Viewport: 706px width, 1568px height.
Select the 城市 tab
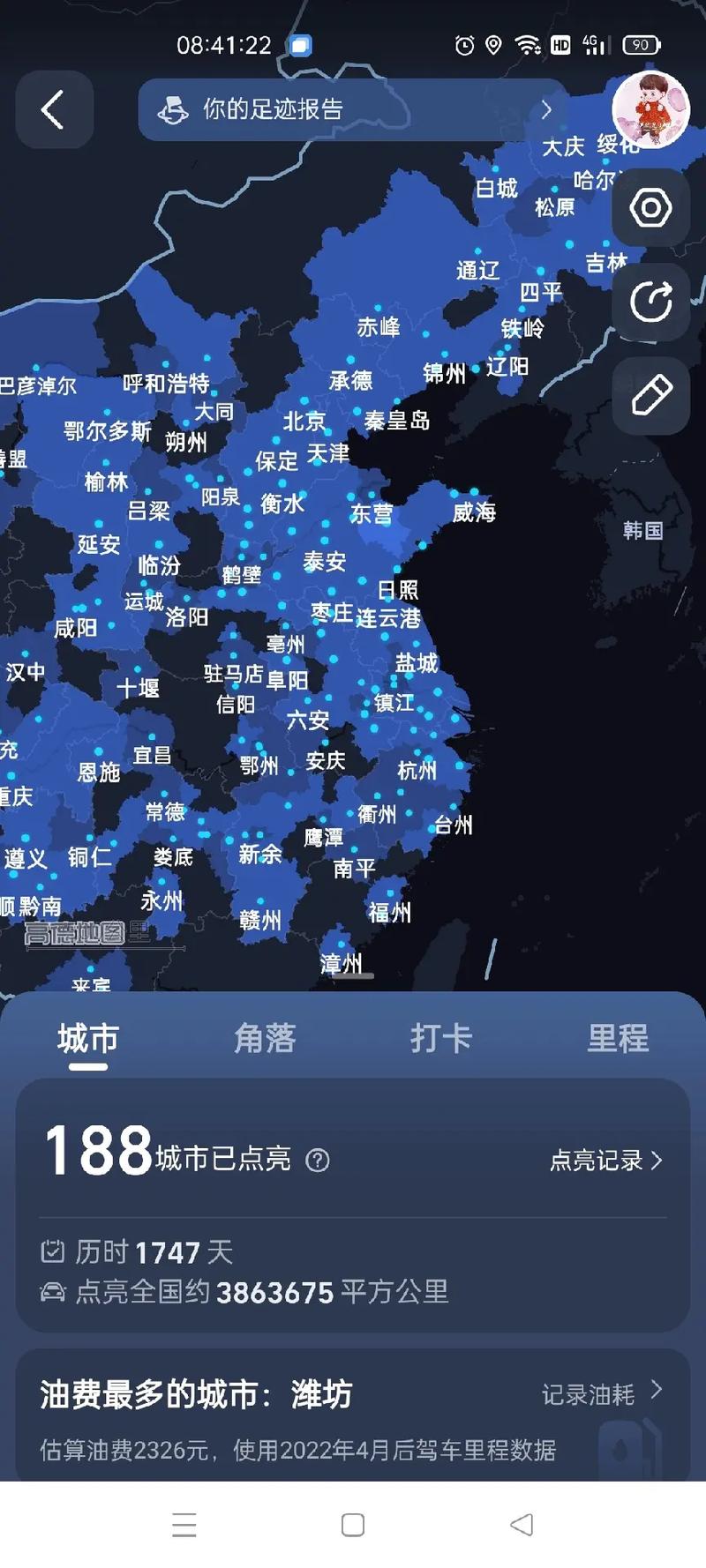(x=88, y=1038)
